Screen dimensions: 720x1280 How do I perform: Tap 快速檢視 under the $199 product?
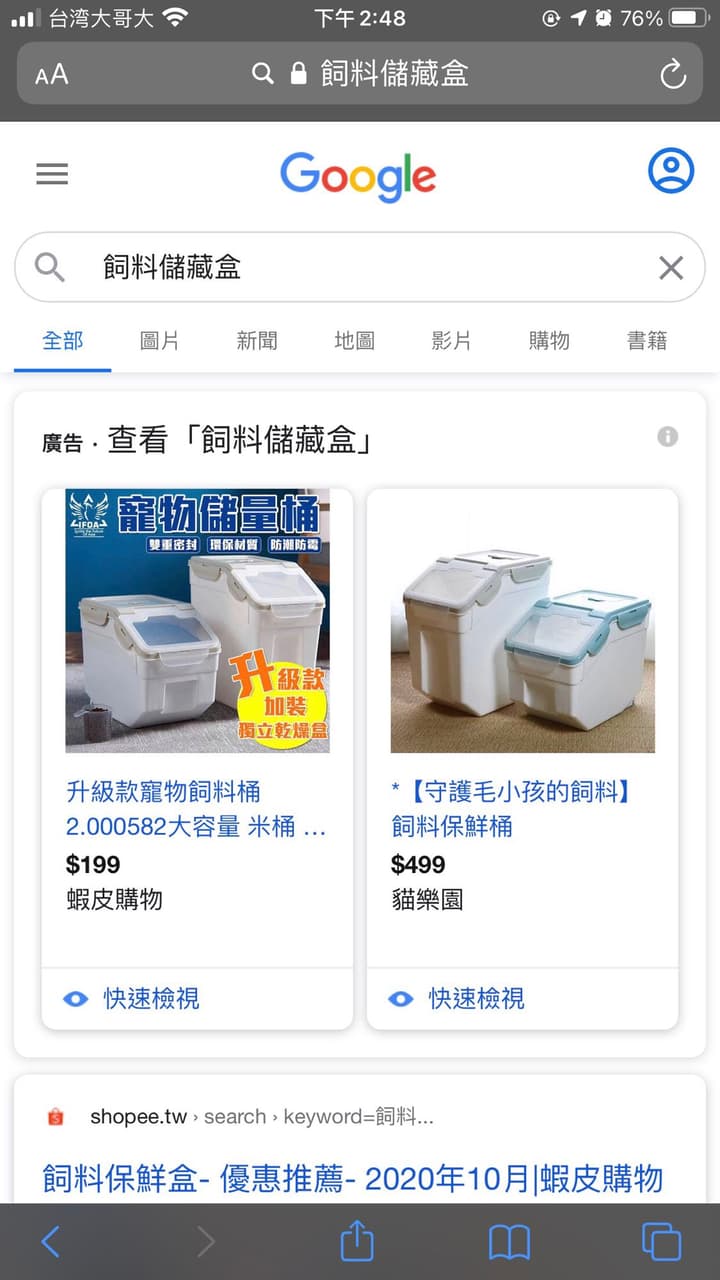pos(197,998)
